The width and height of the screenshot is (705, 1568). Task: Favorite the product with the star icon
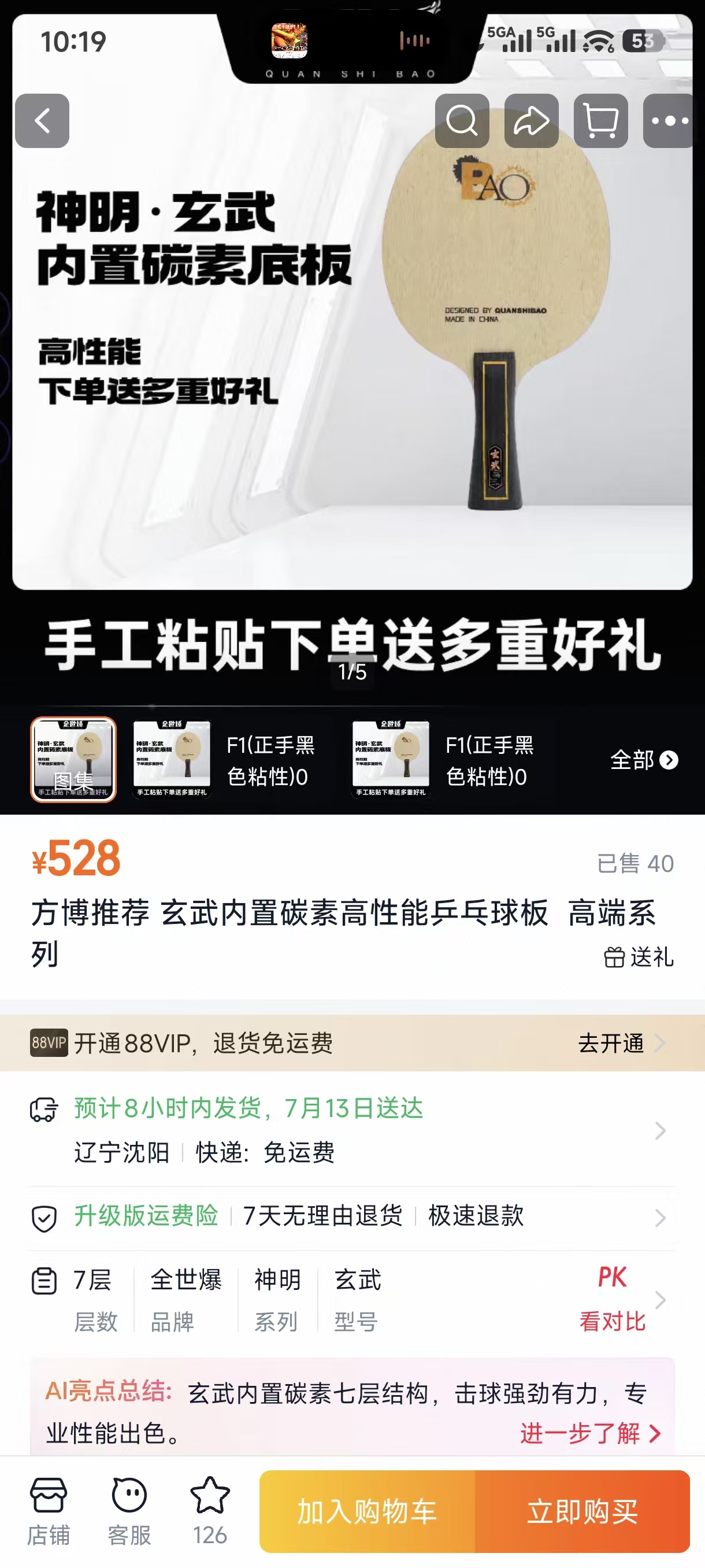pyautogui.click(x=210, y=1511)
